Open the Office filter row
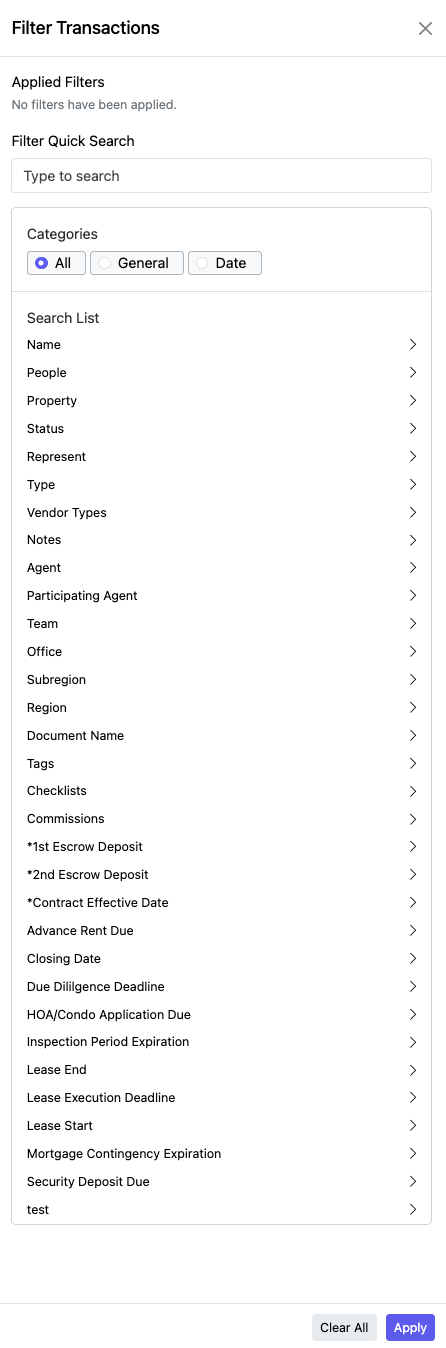446x1348 pixels. (221, 651)
